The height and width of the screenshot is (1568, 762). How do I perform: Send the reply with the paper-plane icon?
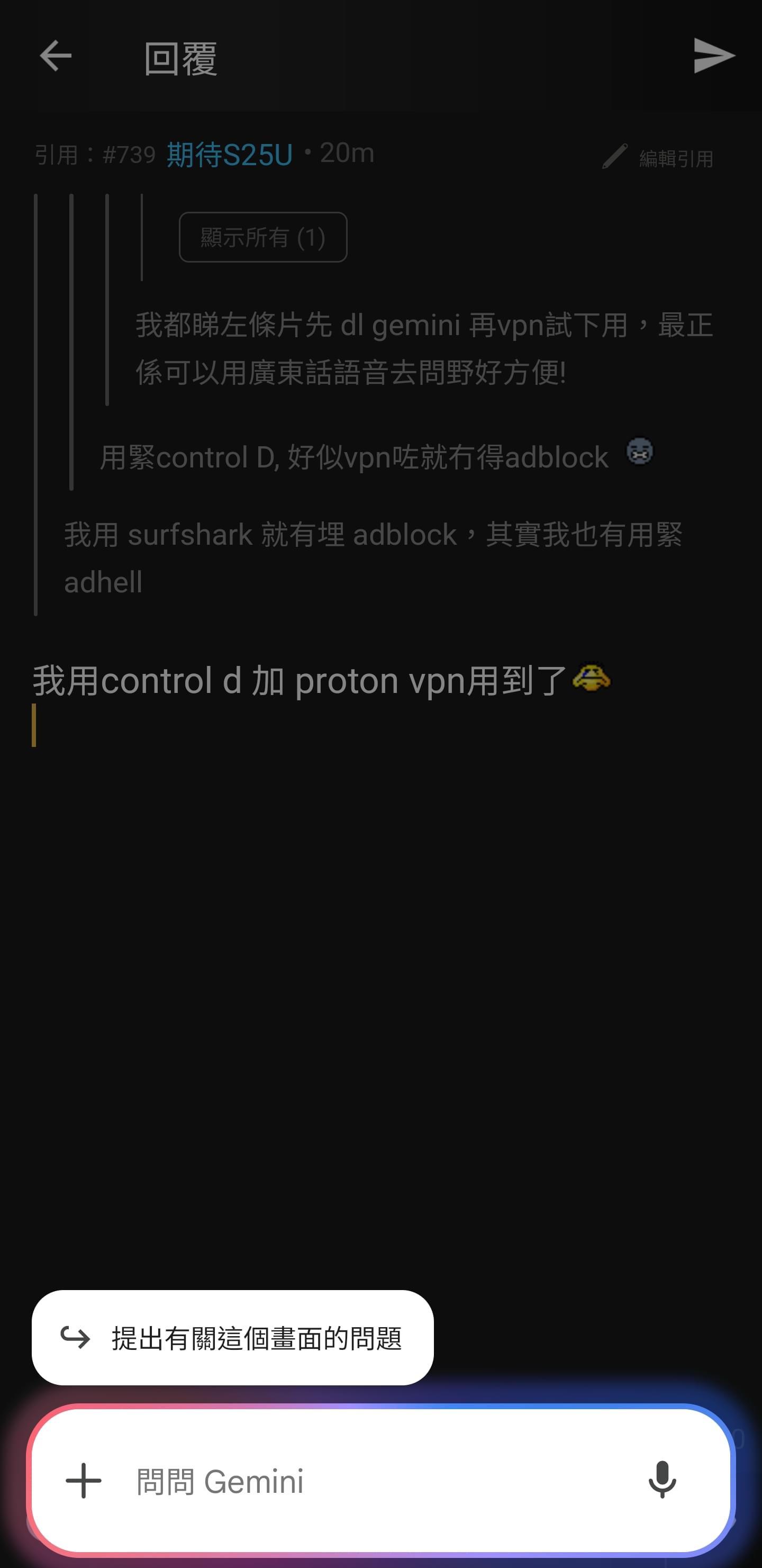714,56
